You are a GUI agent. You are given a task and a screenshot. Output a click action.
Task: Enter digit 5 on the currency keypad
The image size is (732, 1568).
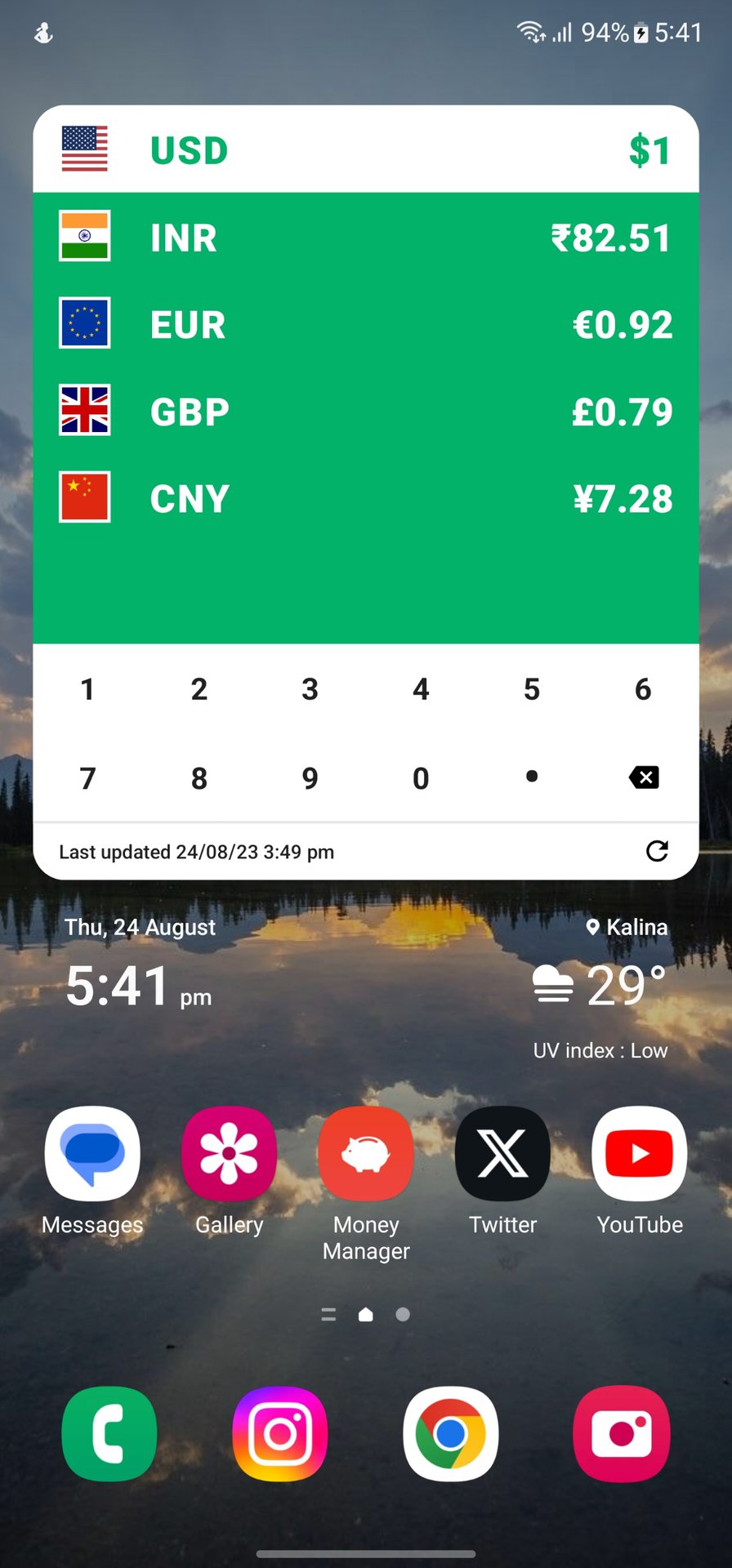(532, 689)
